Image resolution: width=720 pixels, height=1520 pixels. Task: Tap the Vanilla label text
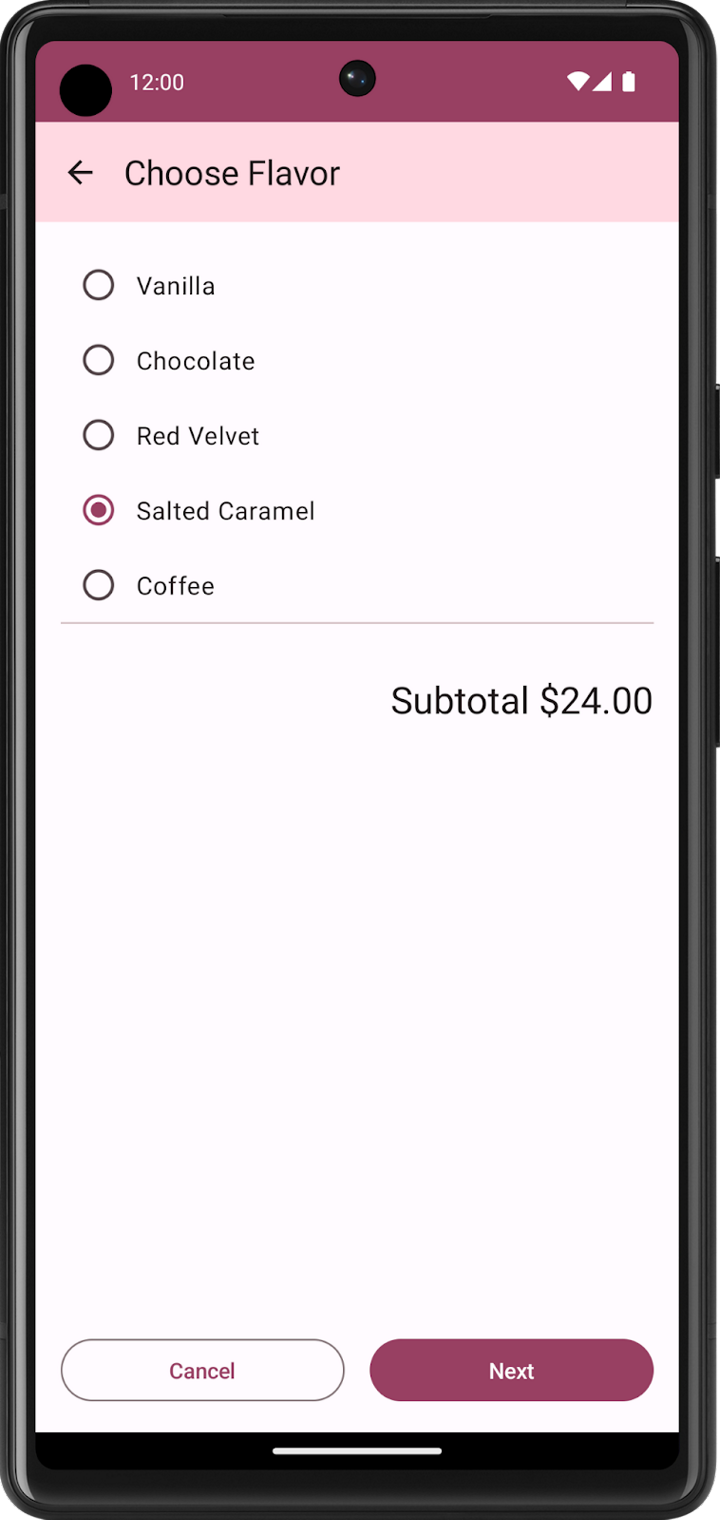pos(176,285)
